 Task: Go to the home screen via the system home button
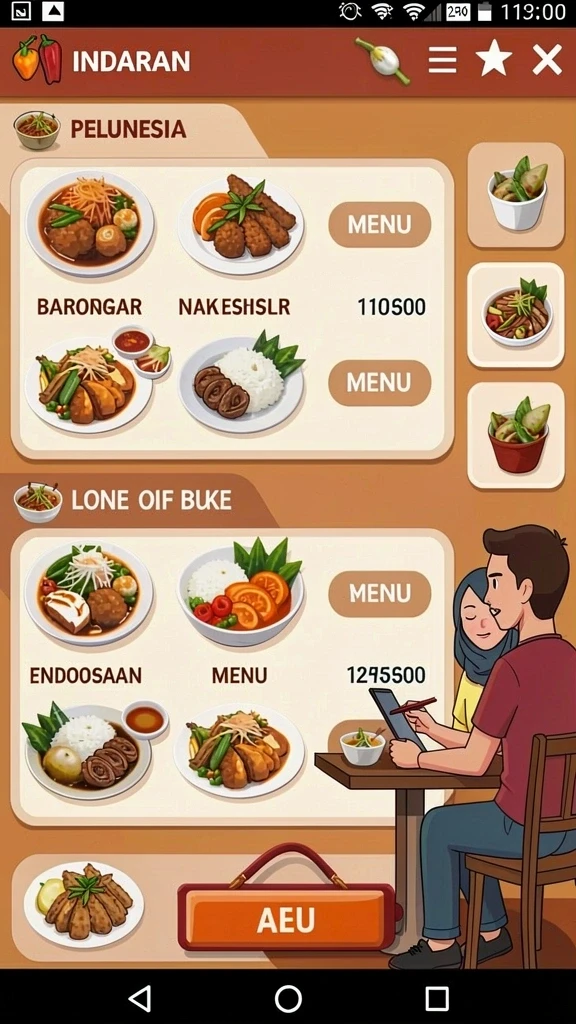pos(288,998)
